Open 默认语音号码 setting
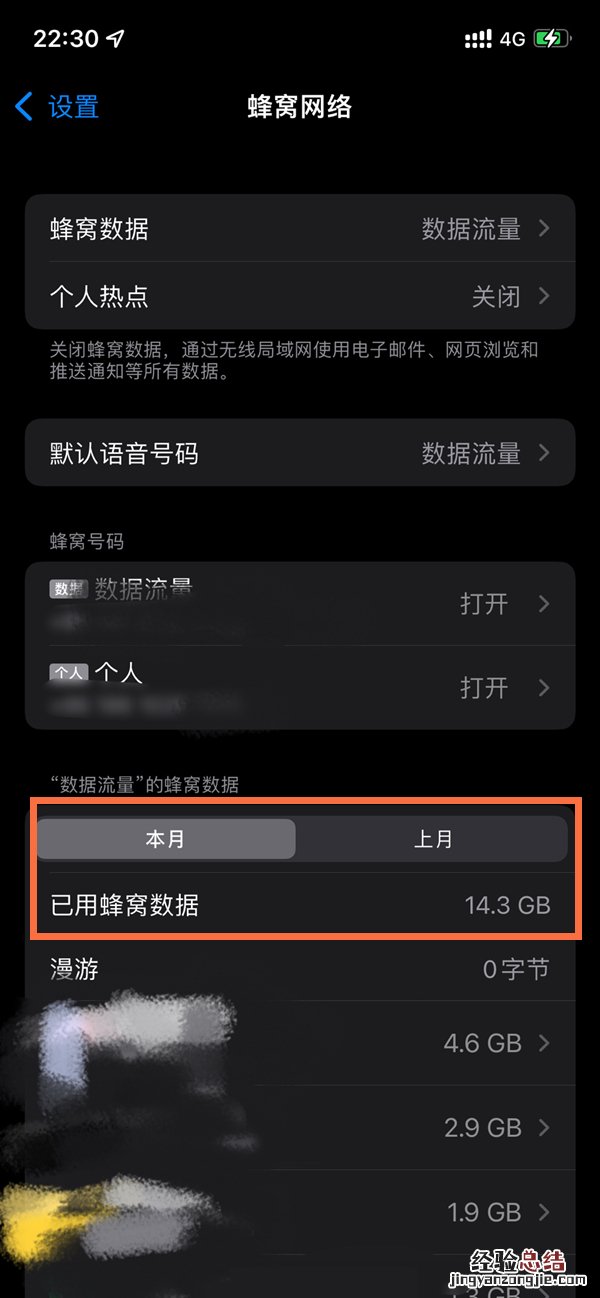 click(x=300, y=453)
